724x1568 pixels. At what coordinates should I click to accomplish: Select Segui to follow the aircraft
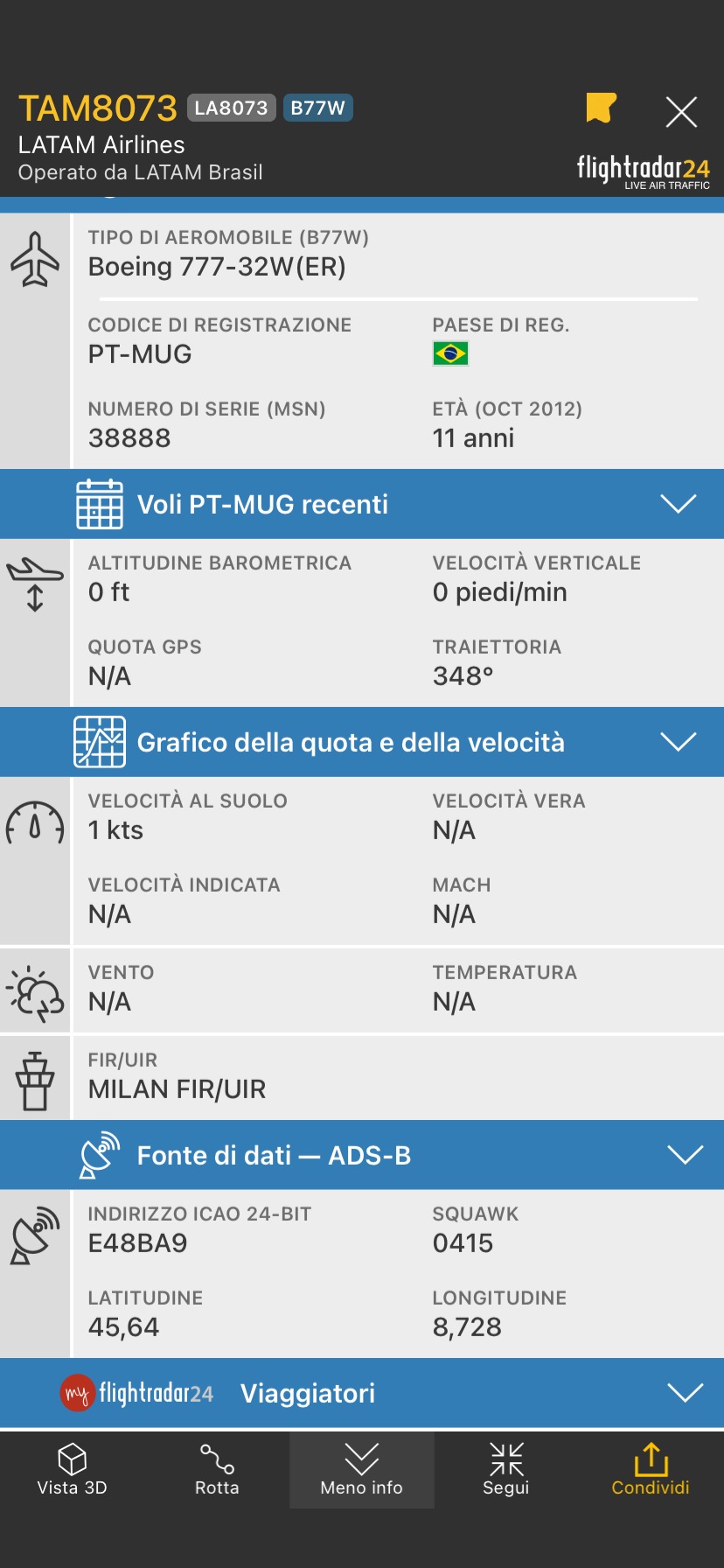(506, 1470)
